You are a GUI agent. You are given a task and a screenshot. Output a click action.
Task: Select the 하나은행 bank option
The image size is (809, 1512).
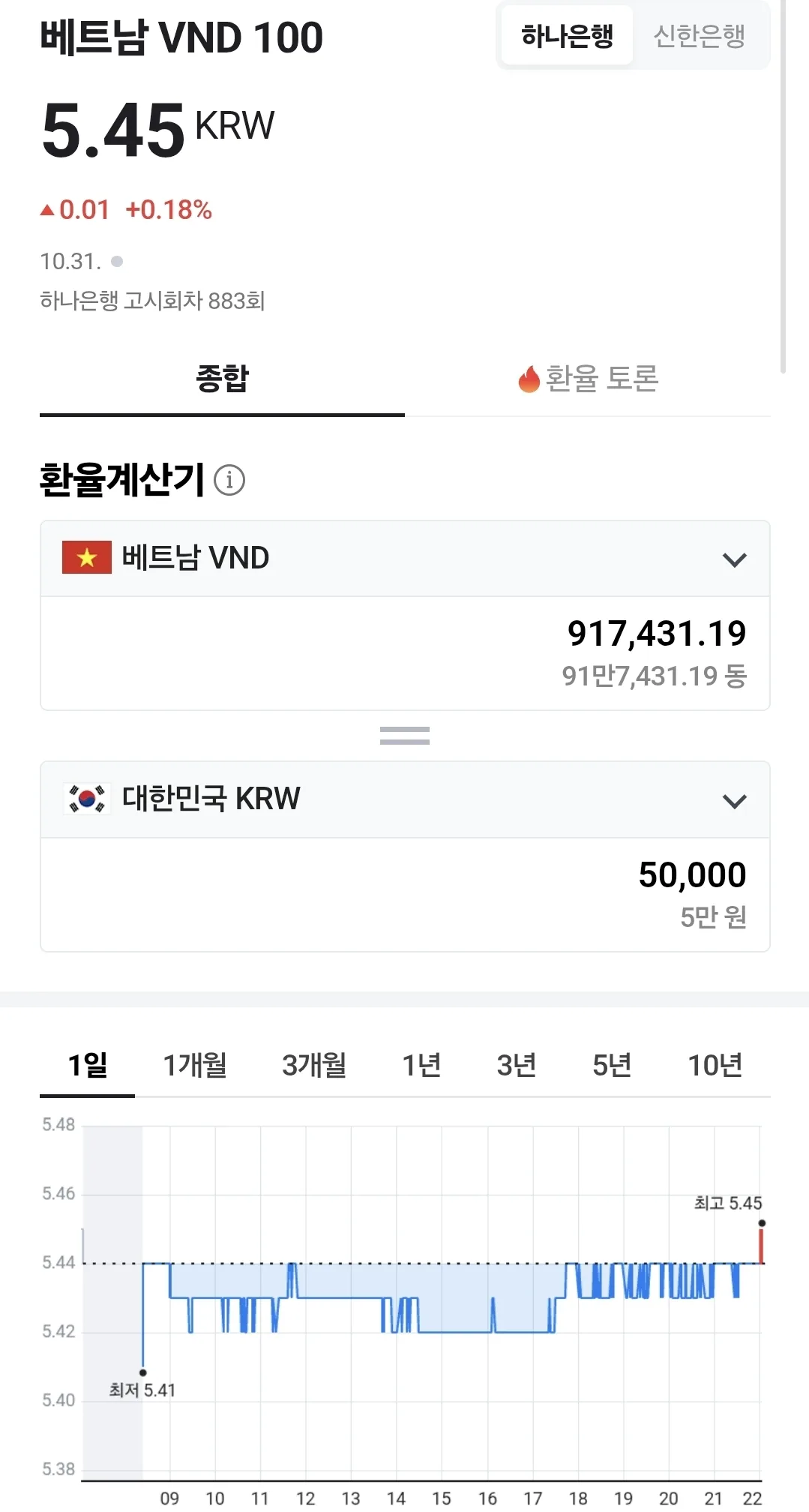click(x=567, y=36)
